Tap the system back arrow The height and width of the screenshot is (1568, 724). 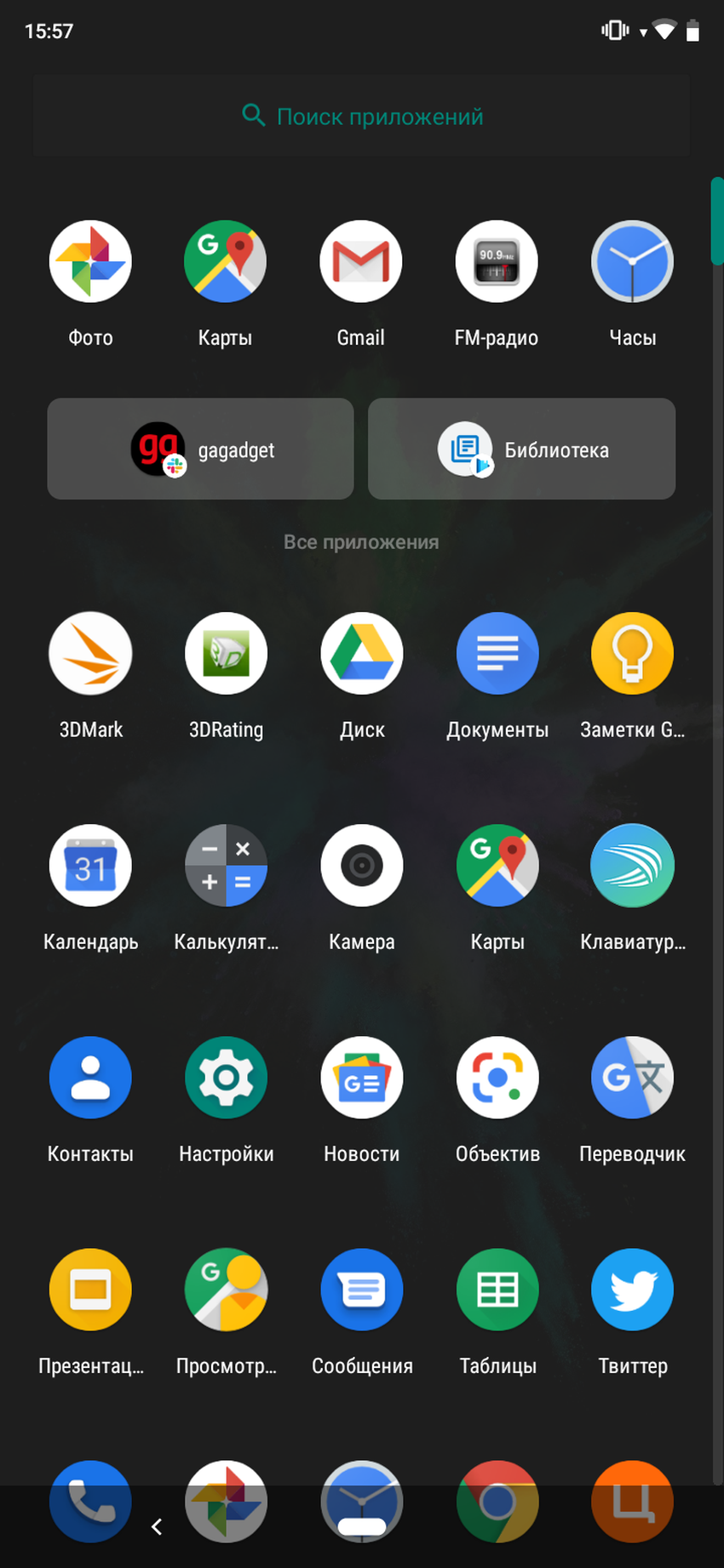coord(157,1527)
